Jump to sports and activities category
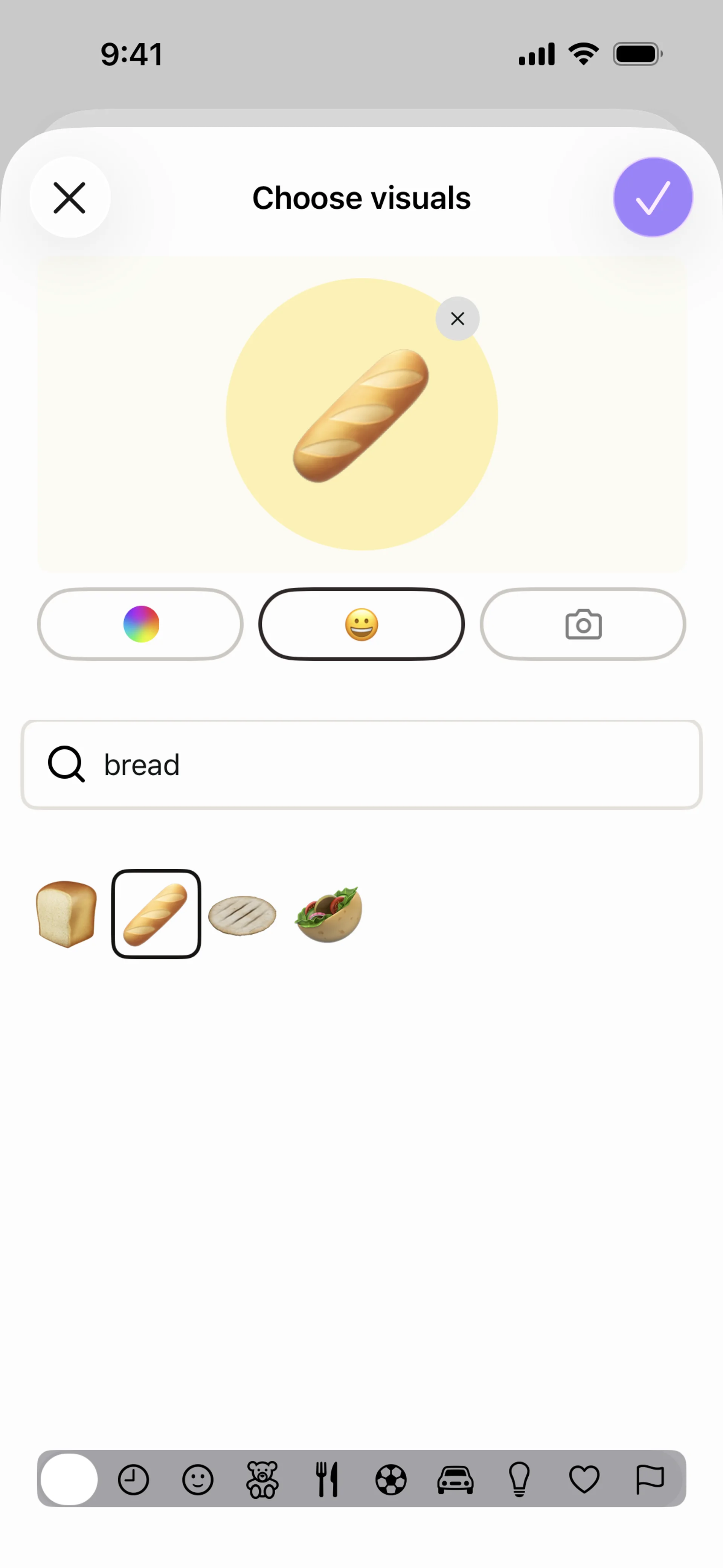Screen dimensions: 723x1568 point(391,1479)
